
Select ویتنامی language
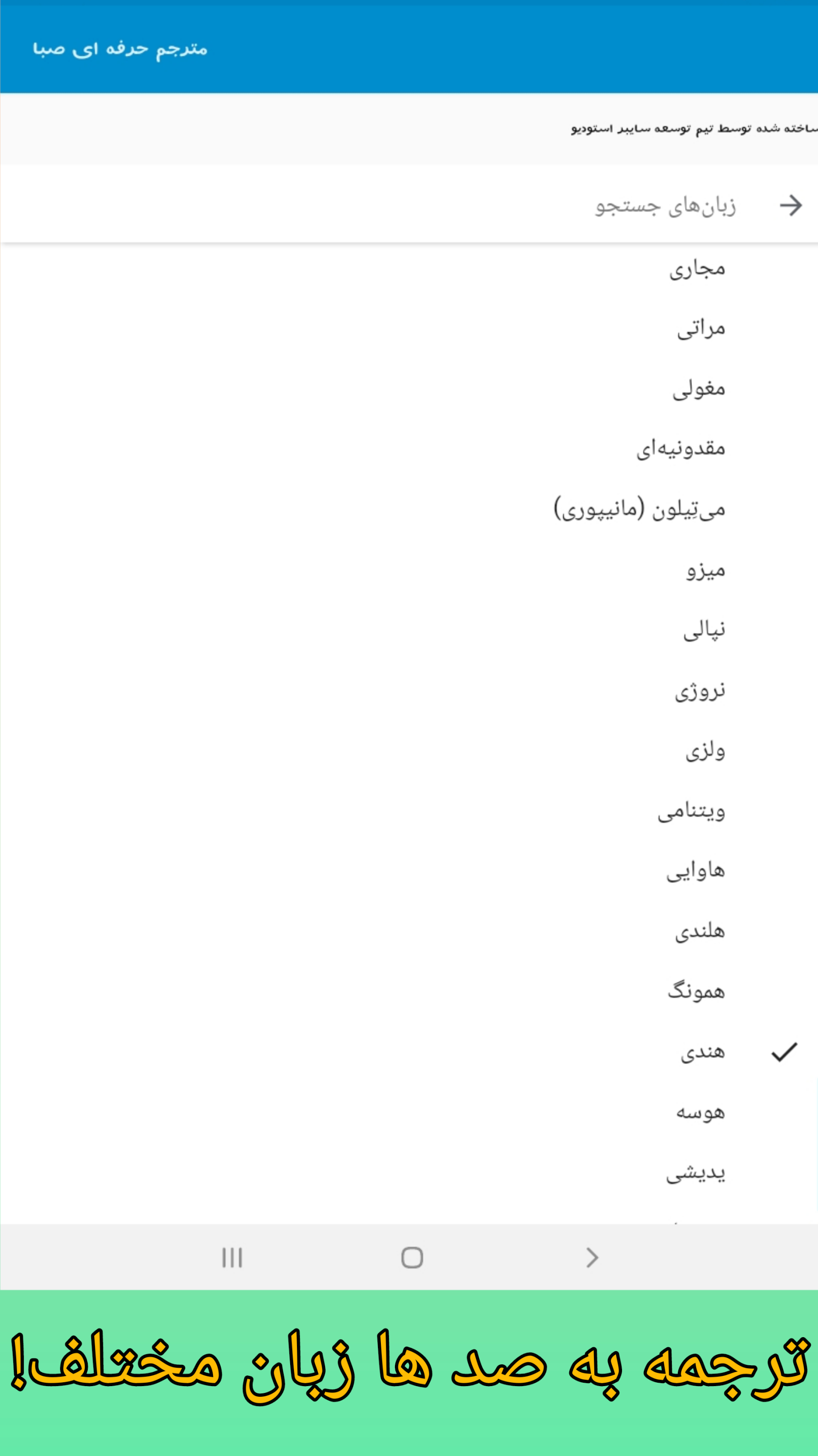click(x=691, y=811)
